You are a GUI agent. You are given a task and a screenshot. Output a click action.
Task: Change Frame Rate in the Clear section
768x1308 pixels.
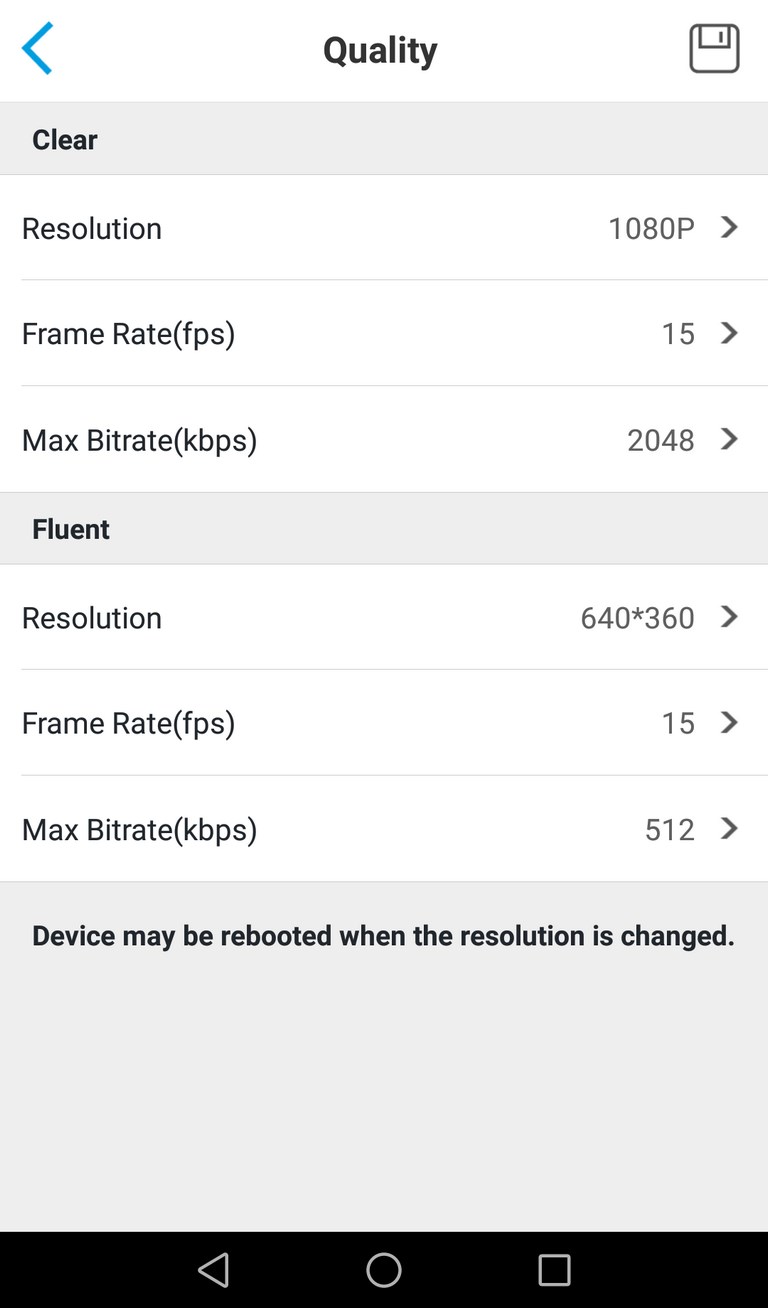pyautogui.click(x=384, y=333)
